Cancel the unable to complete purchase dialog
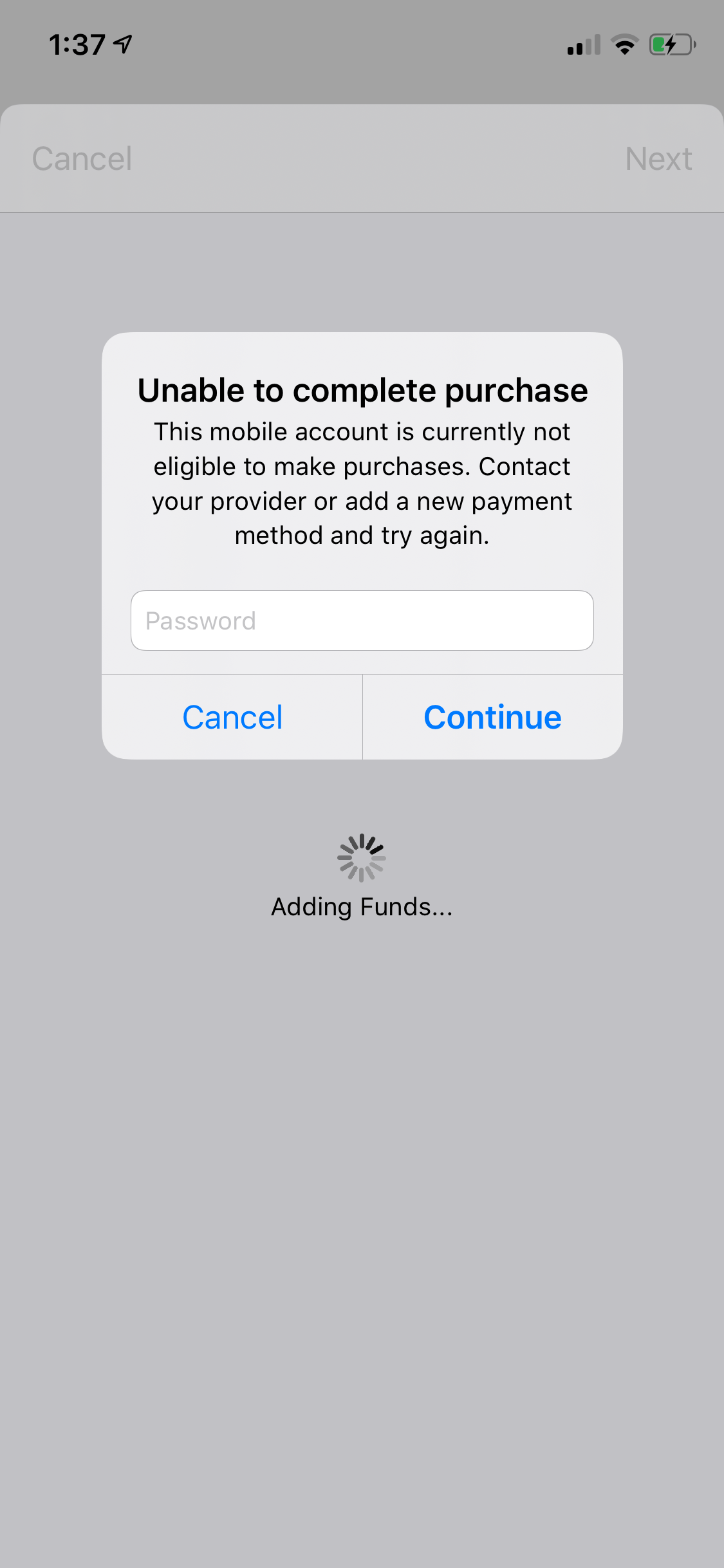724x1568 pixels. 232,717
